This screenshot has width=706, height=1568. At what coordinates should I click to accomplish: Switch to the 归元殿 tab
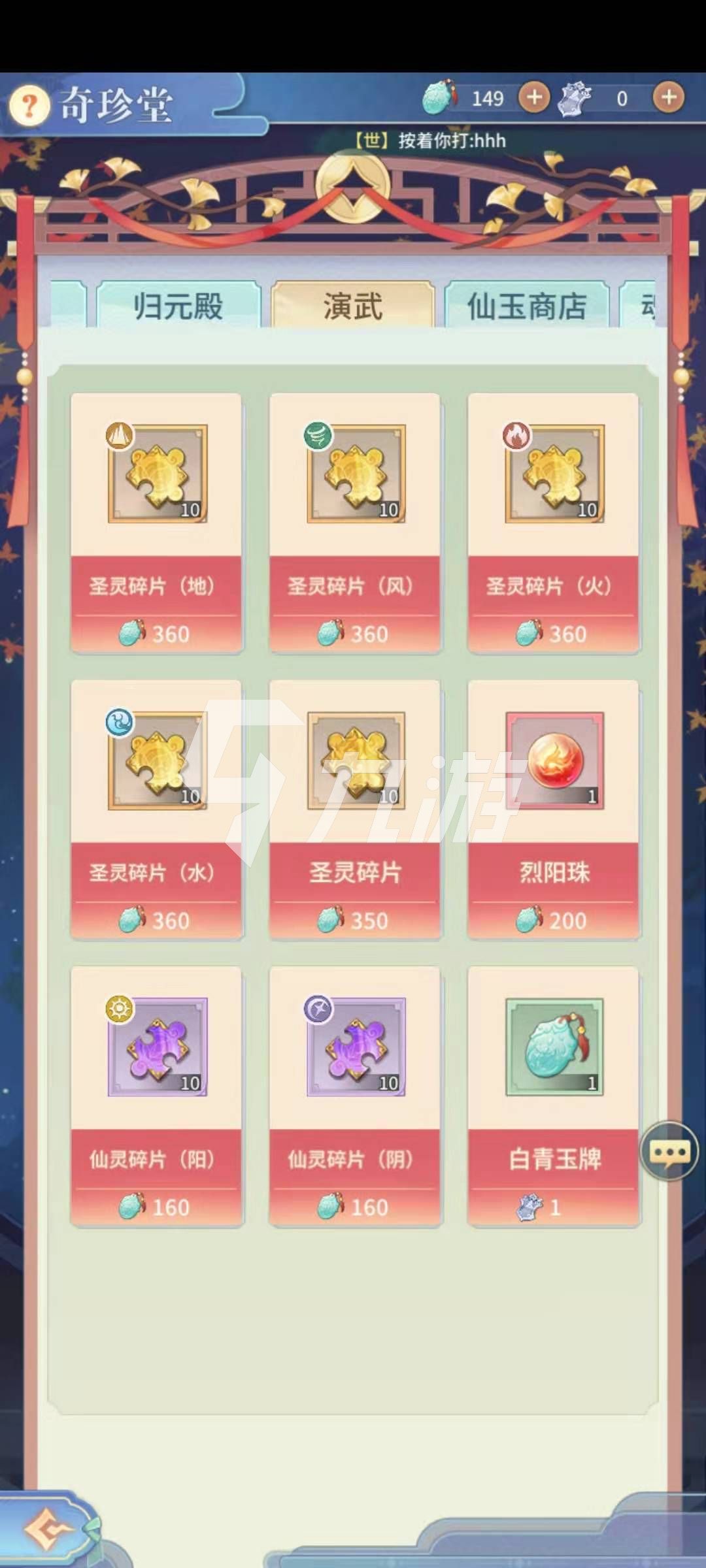[x=178, y=306]
